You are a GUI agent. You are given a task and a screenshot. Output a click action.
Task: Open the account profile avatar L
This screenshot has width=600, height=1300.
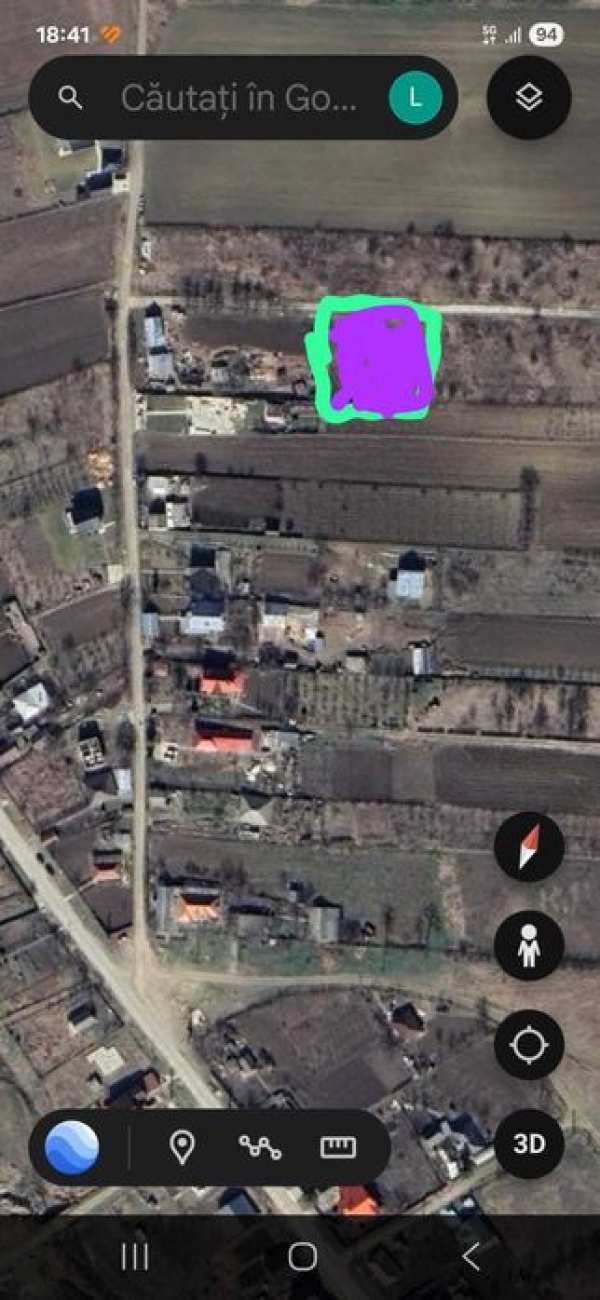pos(415,97)
